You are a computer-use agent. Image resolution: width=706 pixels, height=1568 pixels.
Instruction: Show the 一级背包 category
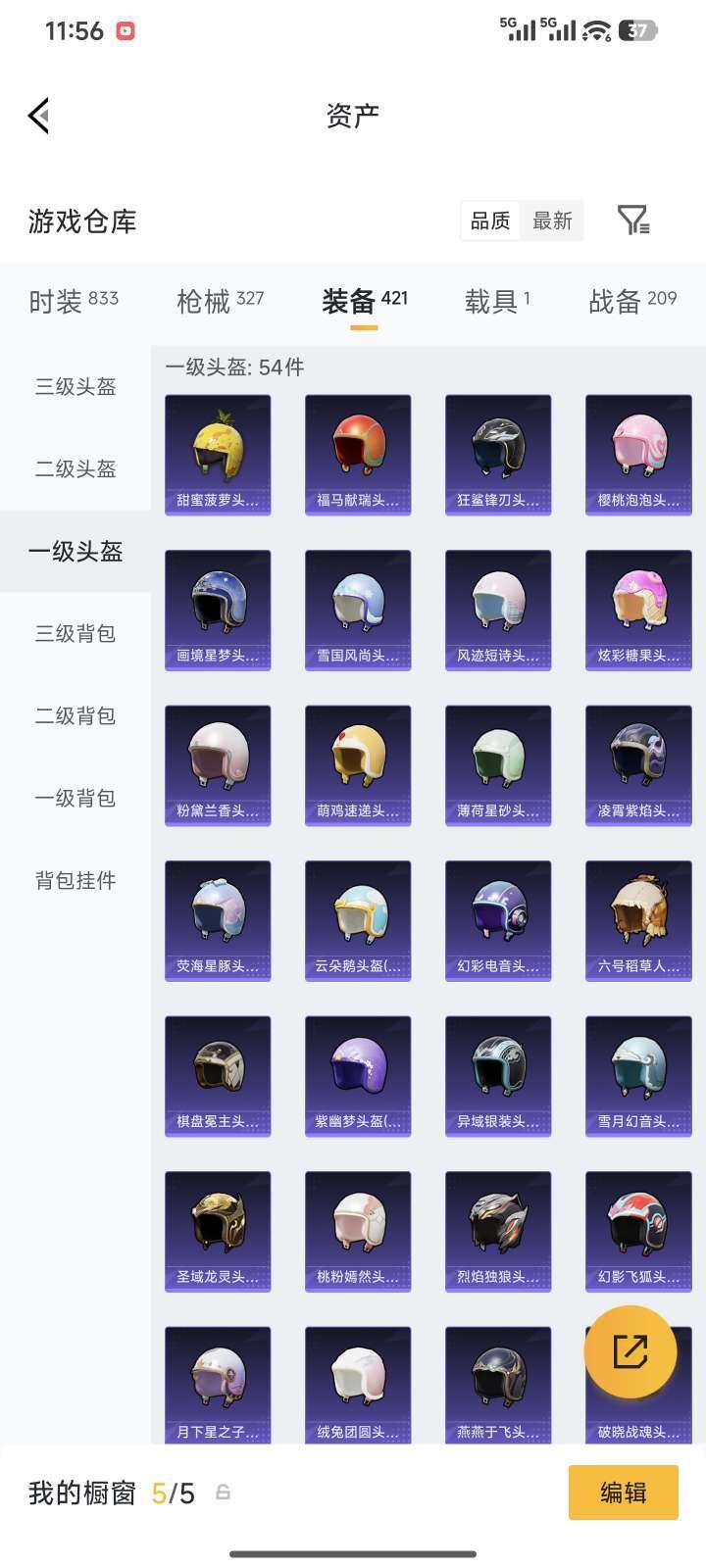(x=76, y=799)
